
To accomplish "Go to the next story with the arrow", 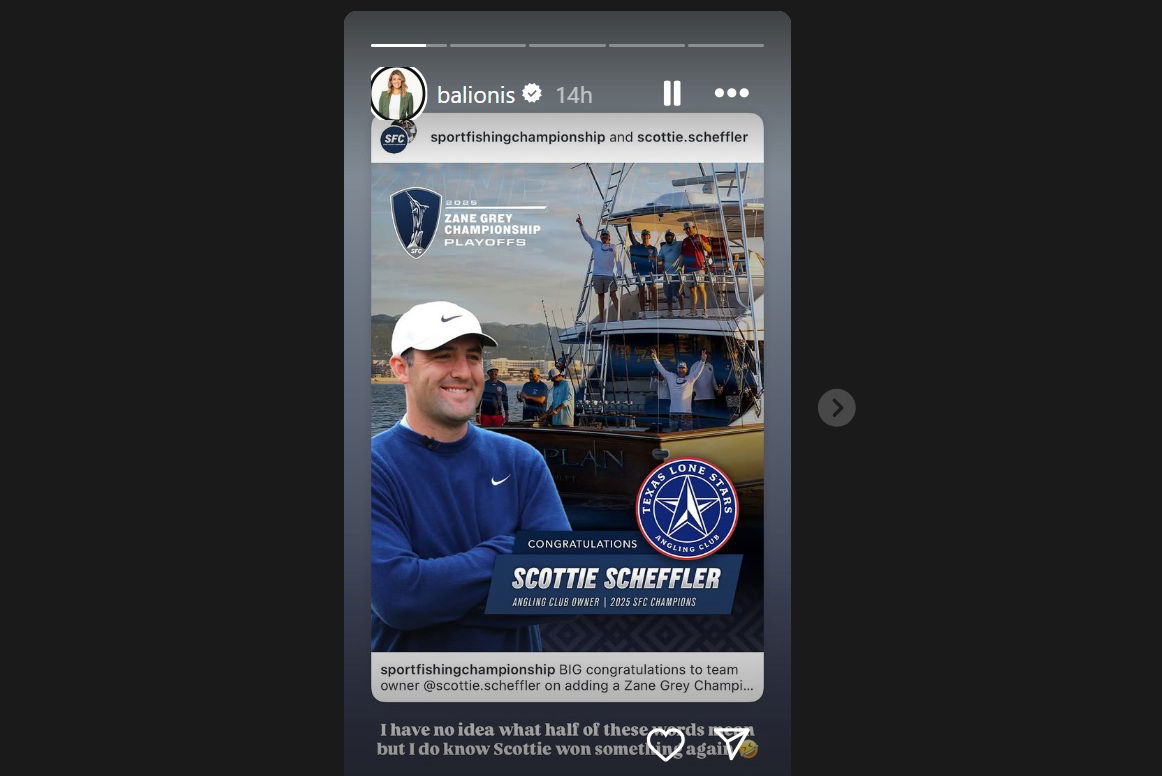I will click(x=837, y=408).
